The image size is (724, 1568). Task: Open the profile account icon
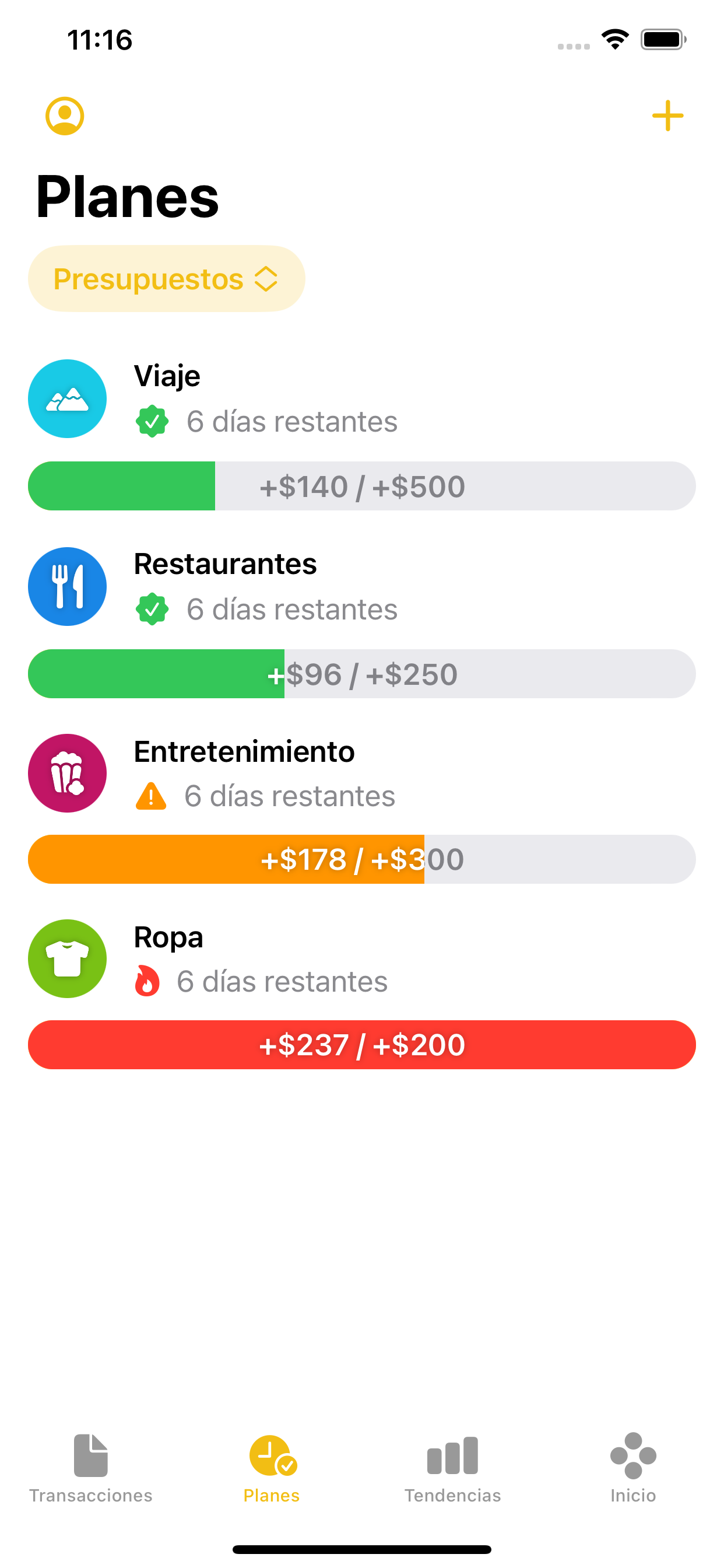65,116
